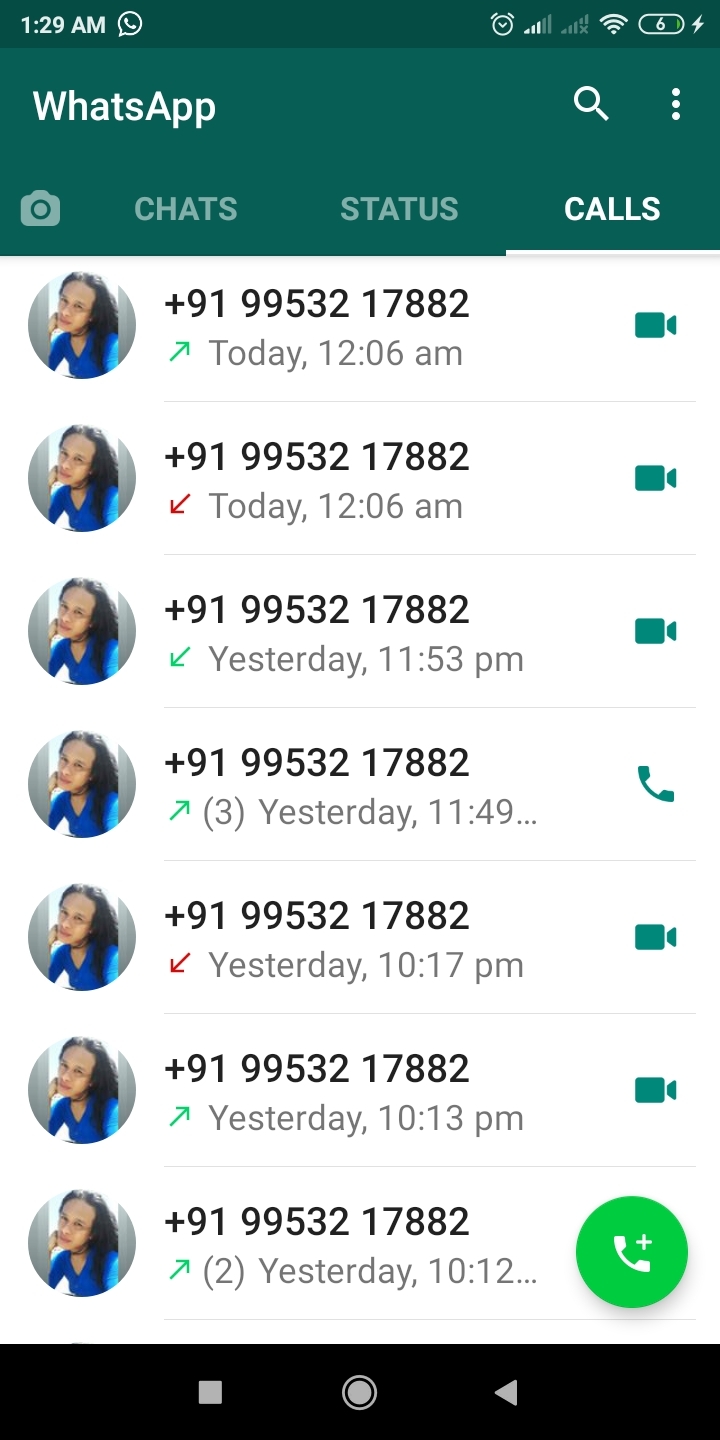Video call from missed Today 12:06 am entry
Viewport: 720px width, 1440px height.
point(655,479)
